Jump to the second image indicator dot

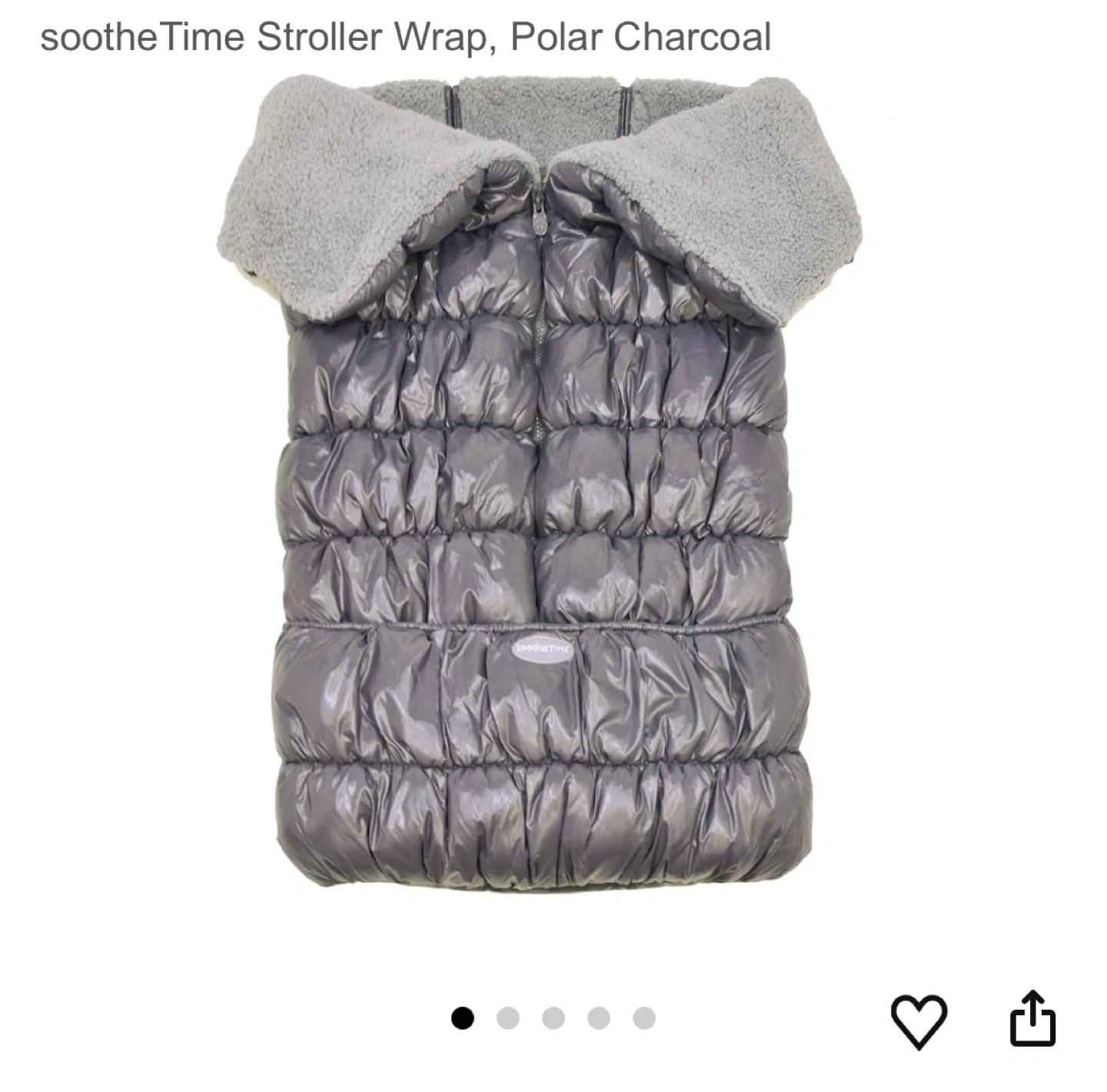click(x=507, y=1018)
